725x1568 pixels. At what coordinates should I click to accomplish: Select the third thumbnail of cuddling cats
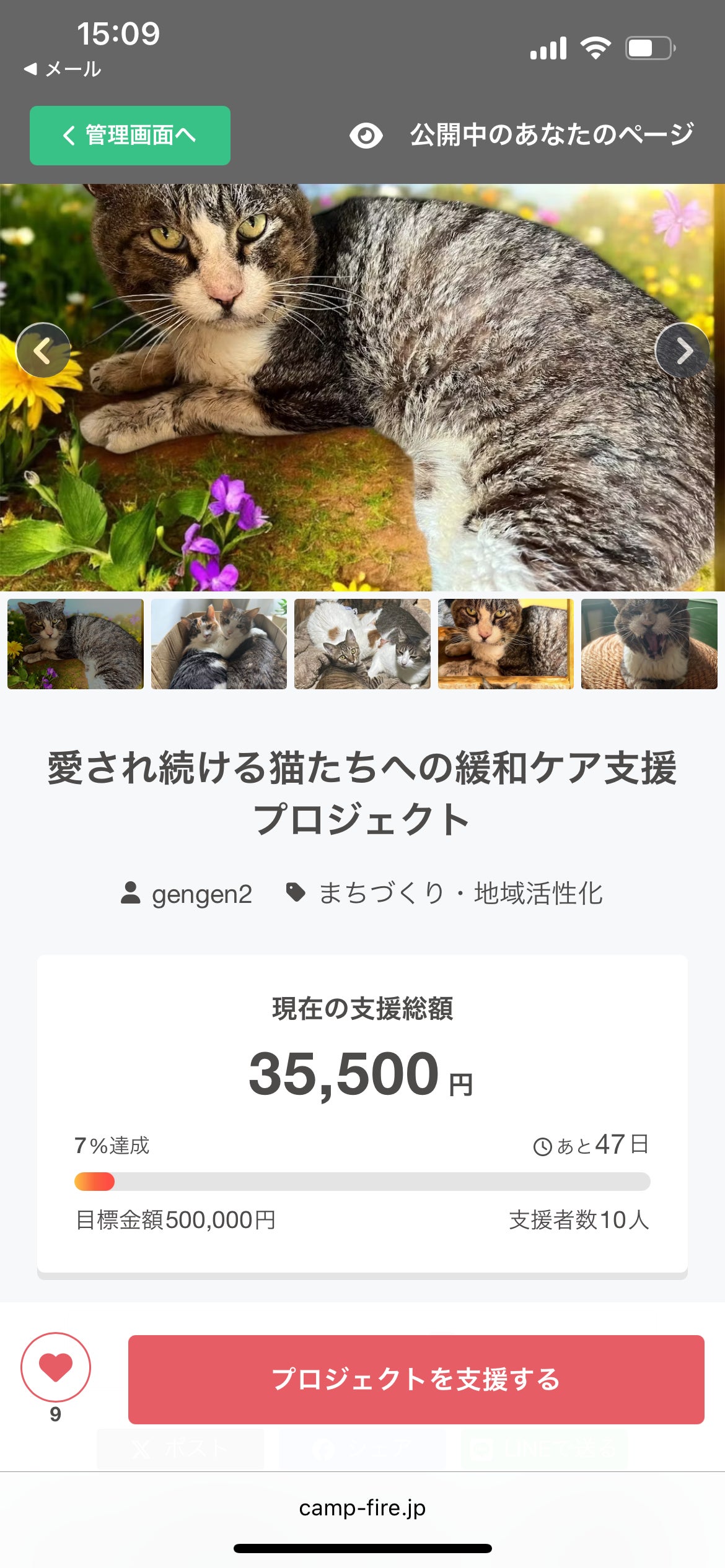point(362,644)
